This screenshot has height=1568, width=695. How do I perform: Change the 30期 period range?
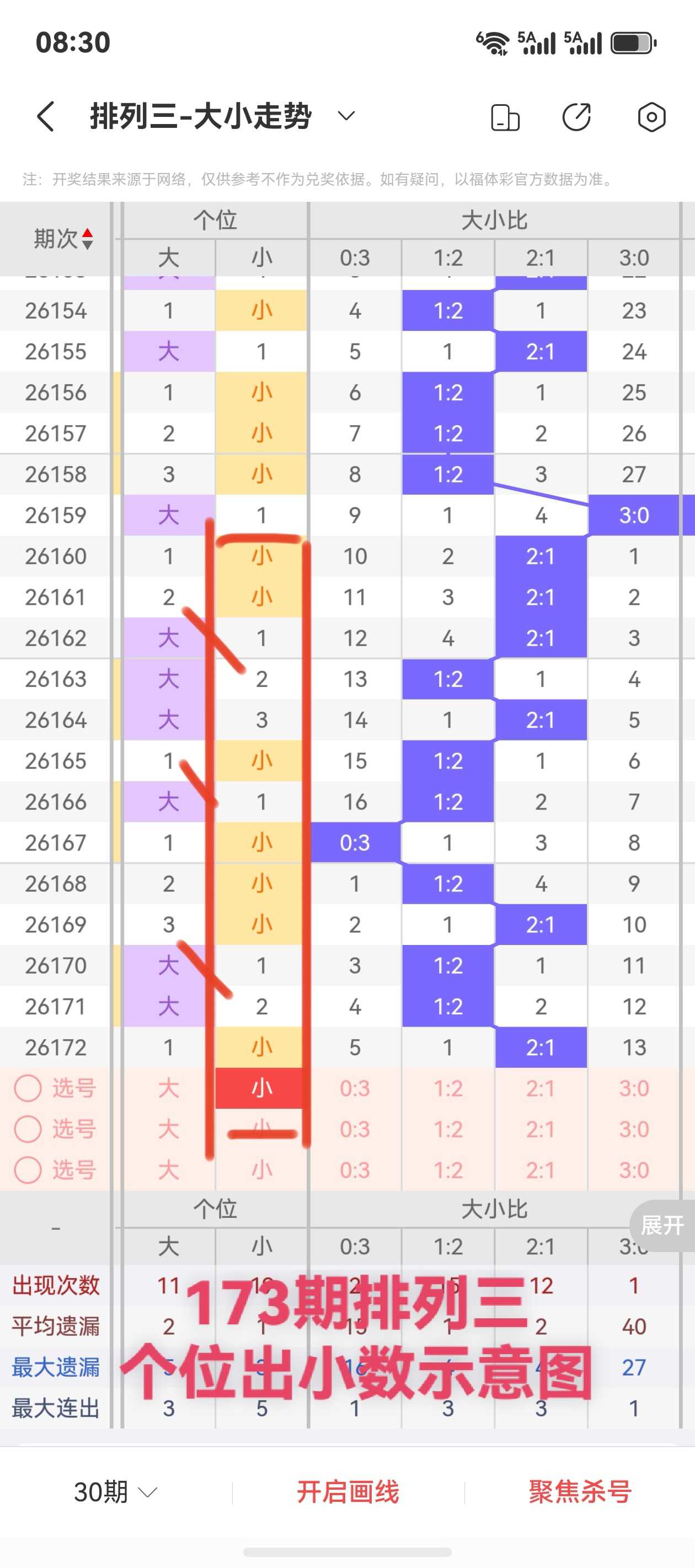[x=116, y=1492]
